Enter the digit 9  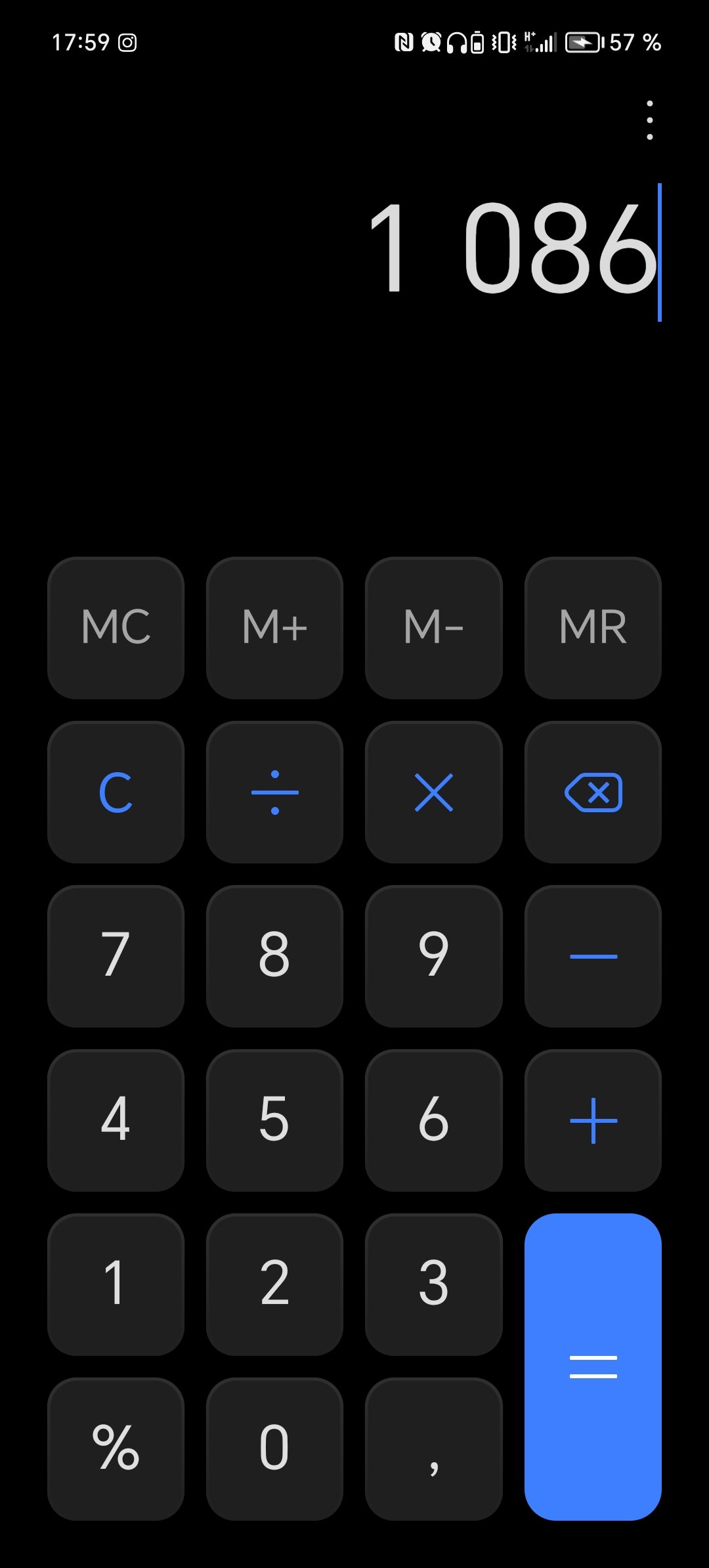click(434, 956)
